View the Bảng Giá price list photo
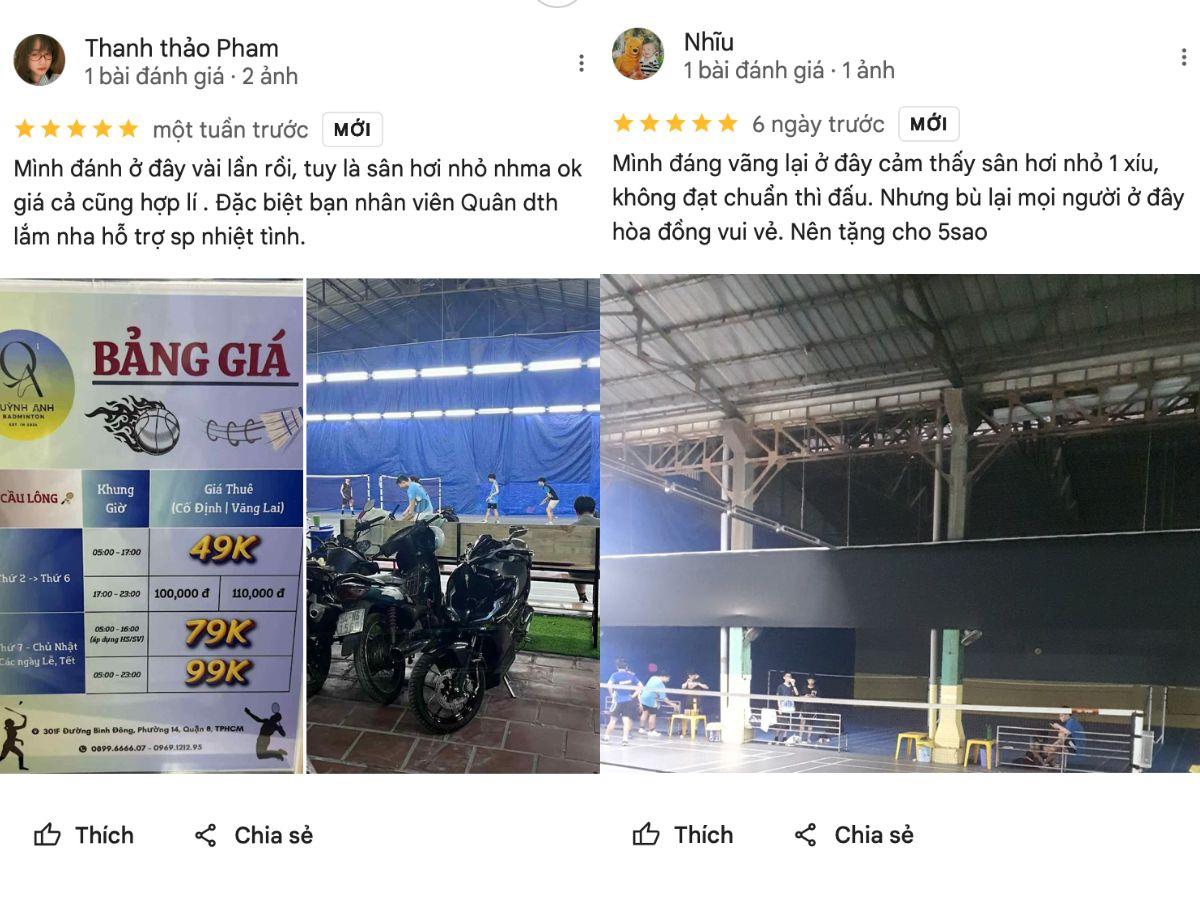The height and width of the screenshot is (900, 1200). click(151, 525)
